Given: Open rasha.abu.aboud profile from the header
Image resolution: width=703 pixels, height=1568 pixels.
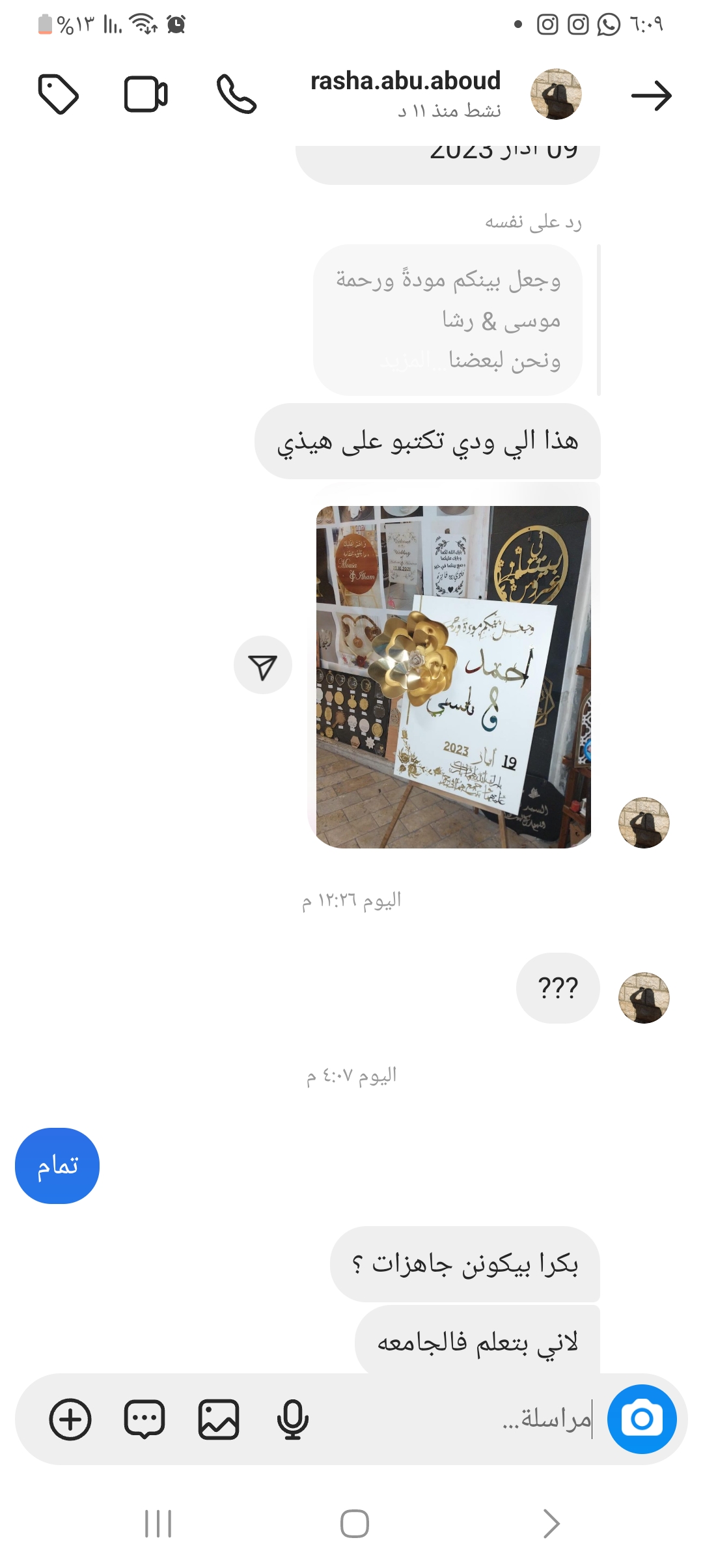Looking at the screenshot, I should coord(406,81).
